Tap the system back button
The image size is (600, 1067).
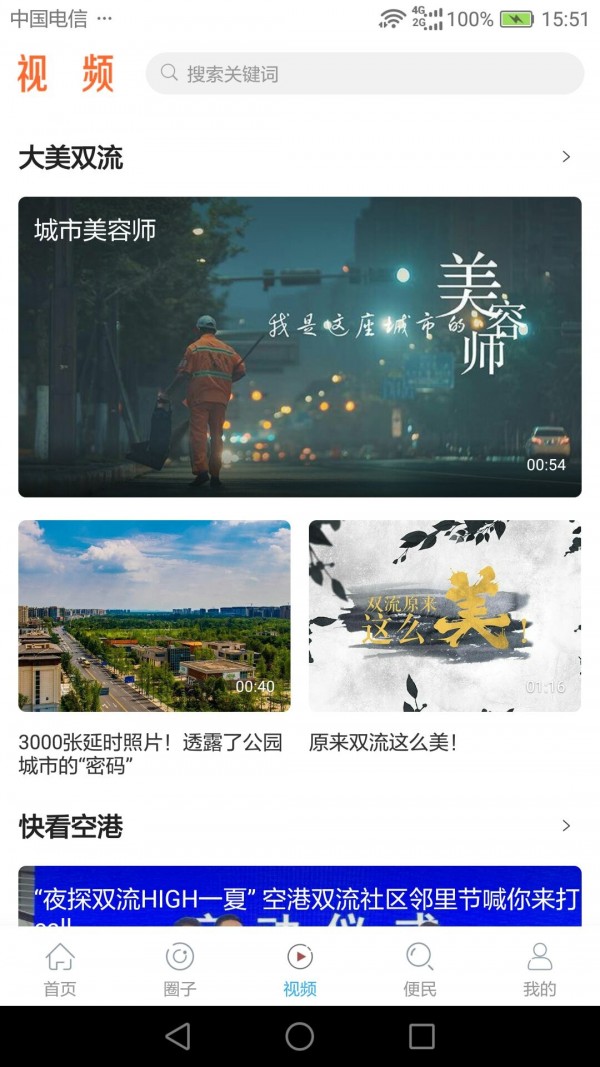point(178,1036)
